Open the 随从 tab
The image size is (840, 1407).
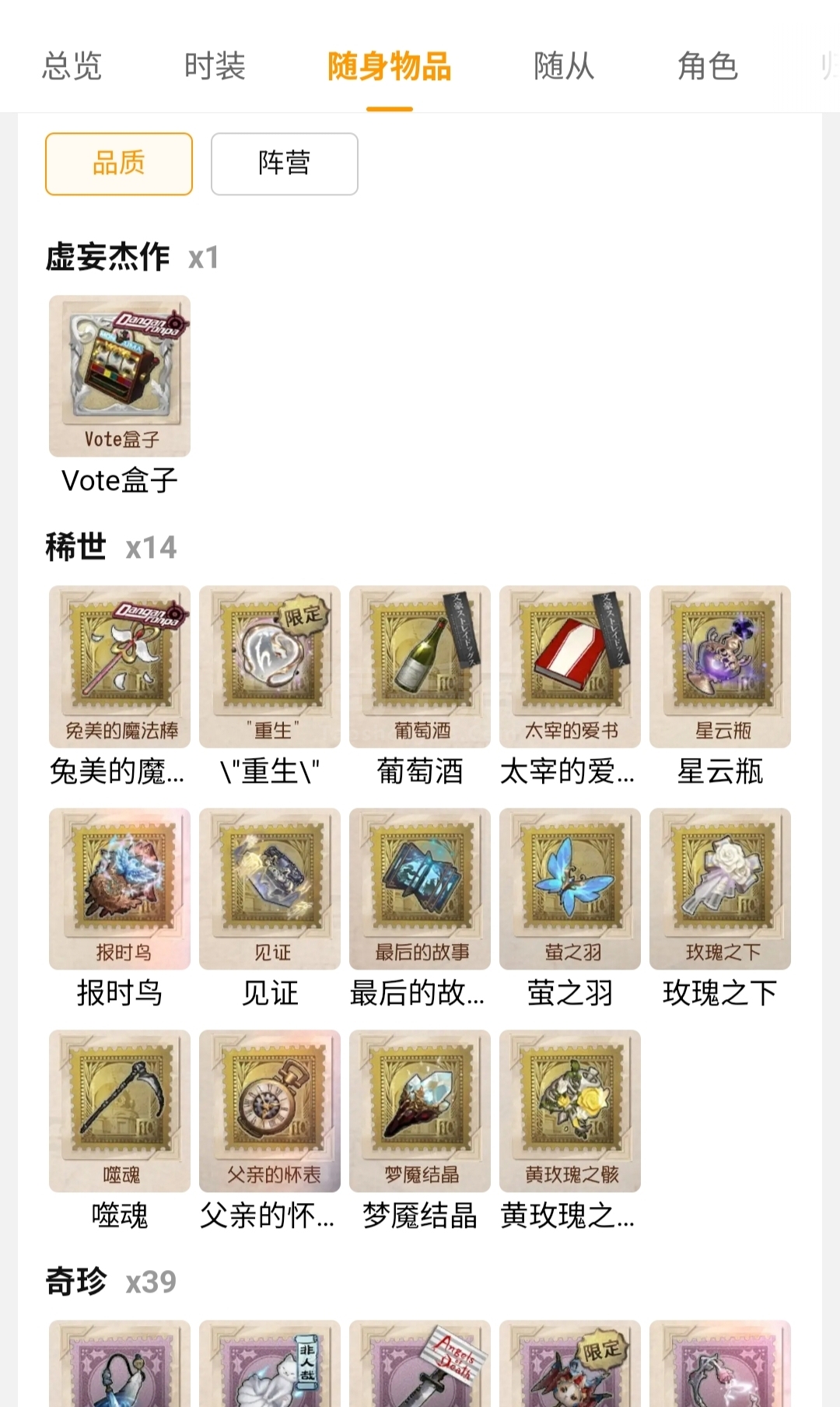coord(564,66)
